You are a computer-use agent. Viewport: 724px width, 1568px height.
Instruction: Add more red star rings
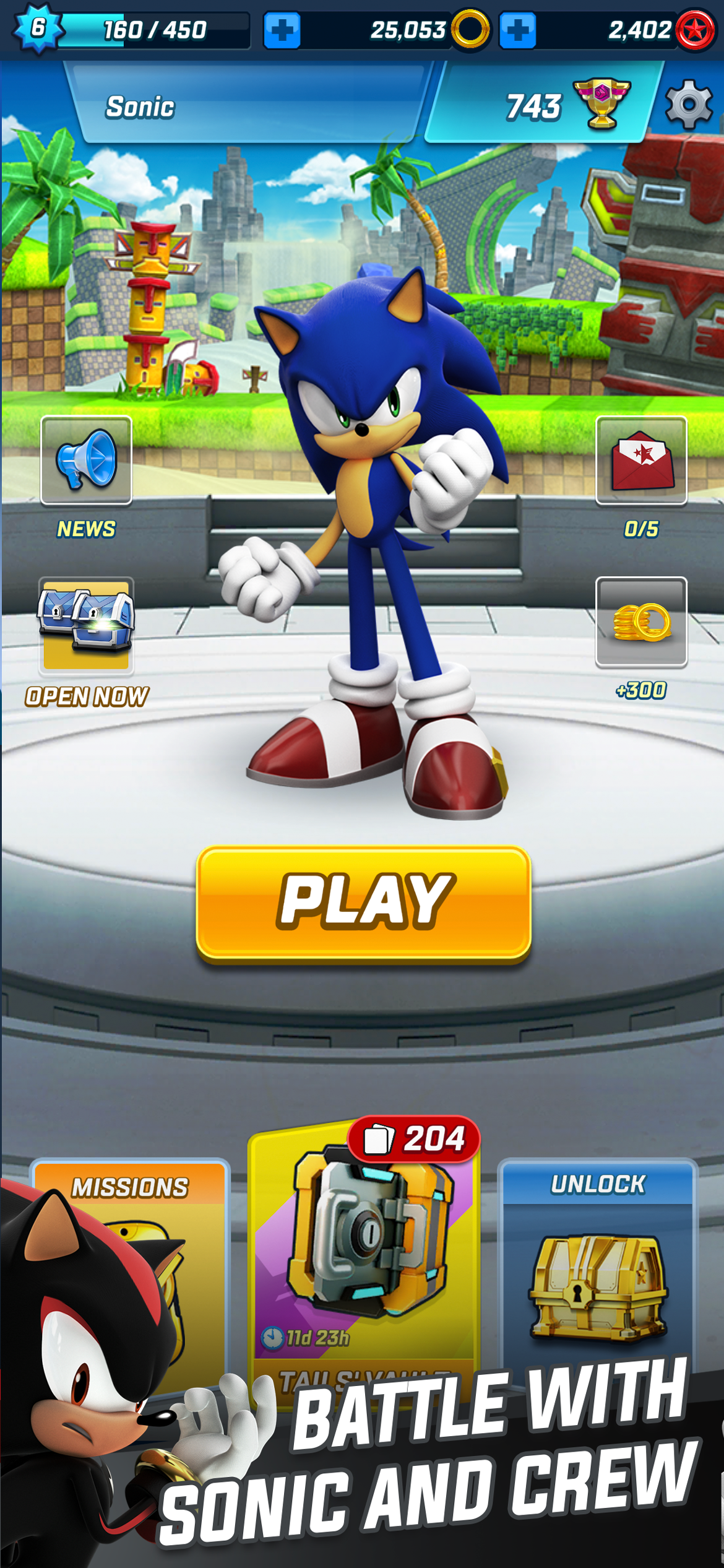(x=517, y=30)
